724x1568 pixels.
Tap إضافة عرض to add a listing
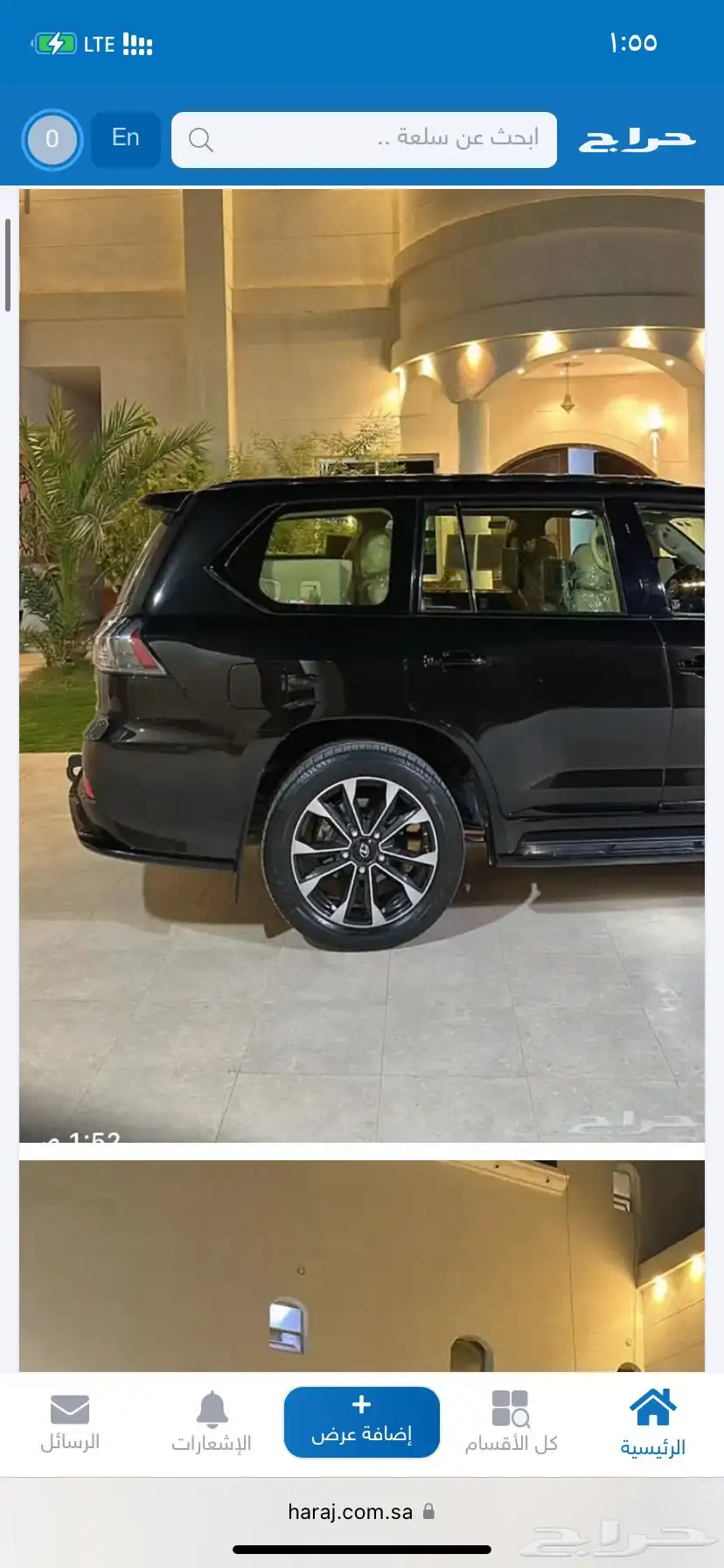click(x=362, y=1422)
